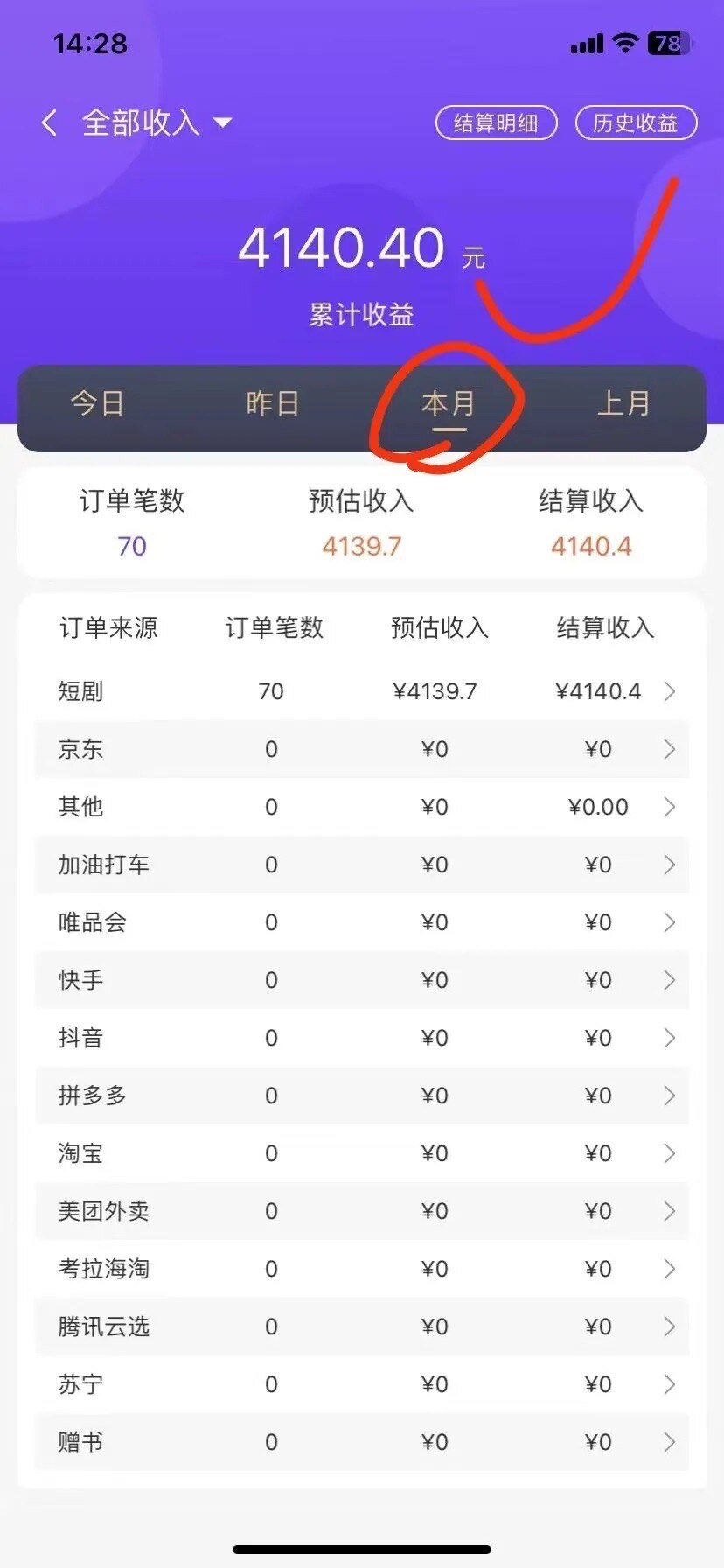The width and height of the screenshot is (724, 1568).
Task: Open the 赠书 income row
Action: point(362,1442)
